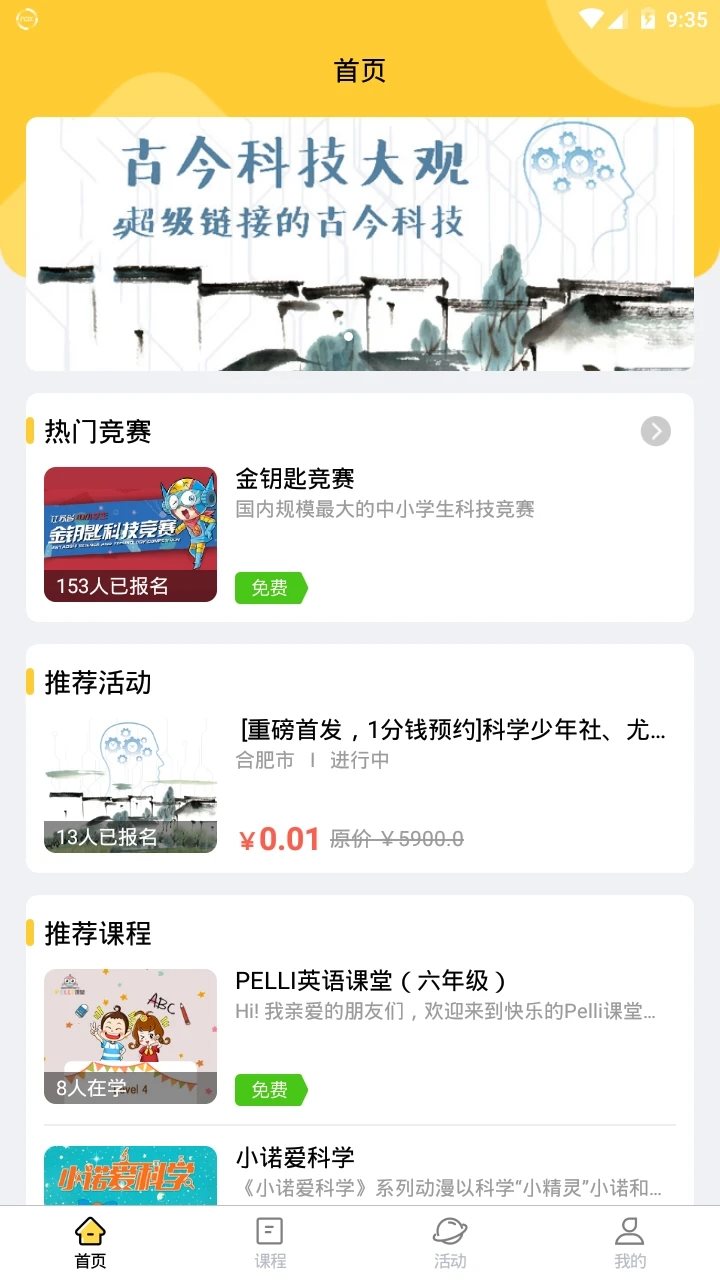Tap the 金钥匙科技竞赛 thumbnail image
This screenshot has width=720, height=1280.
pyautogui.click(x=129, y=530)
